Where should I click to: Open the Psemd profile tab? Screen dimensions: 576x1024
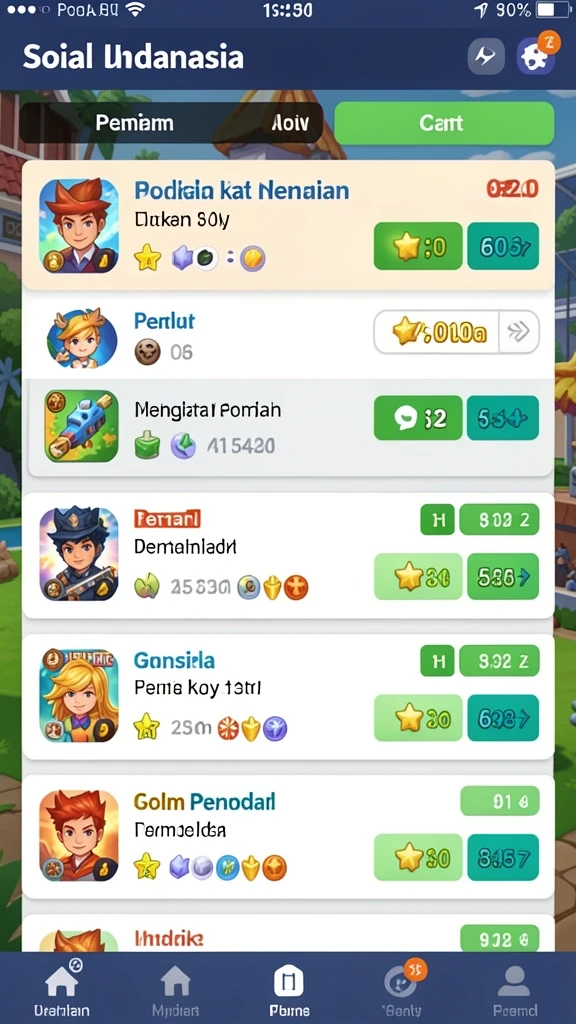515,989
